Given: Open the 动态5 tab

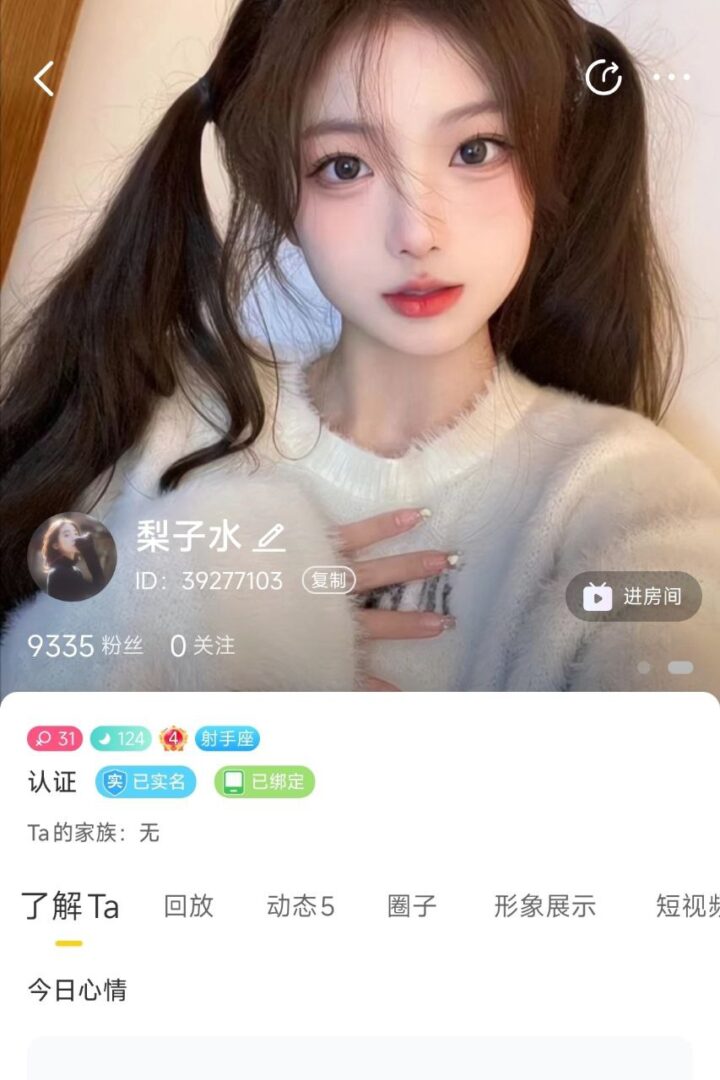Looking at the screenshot, I should 300,906.
